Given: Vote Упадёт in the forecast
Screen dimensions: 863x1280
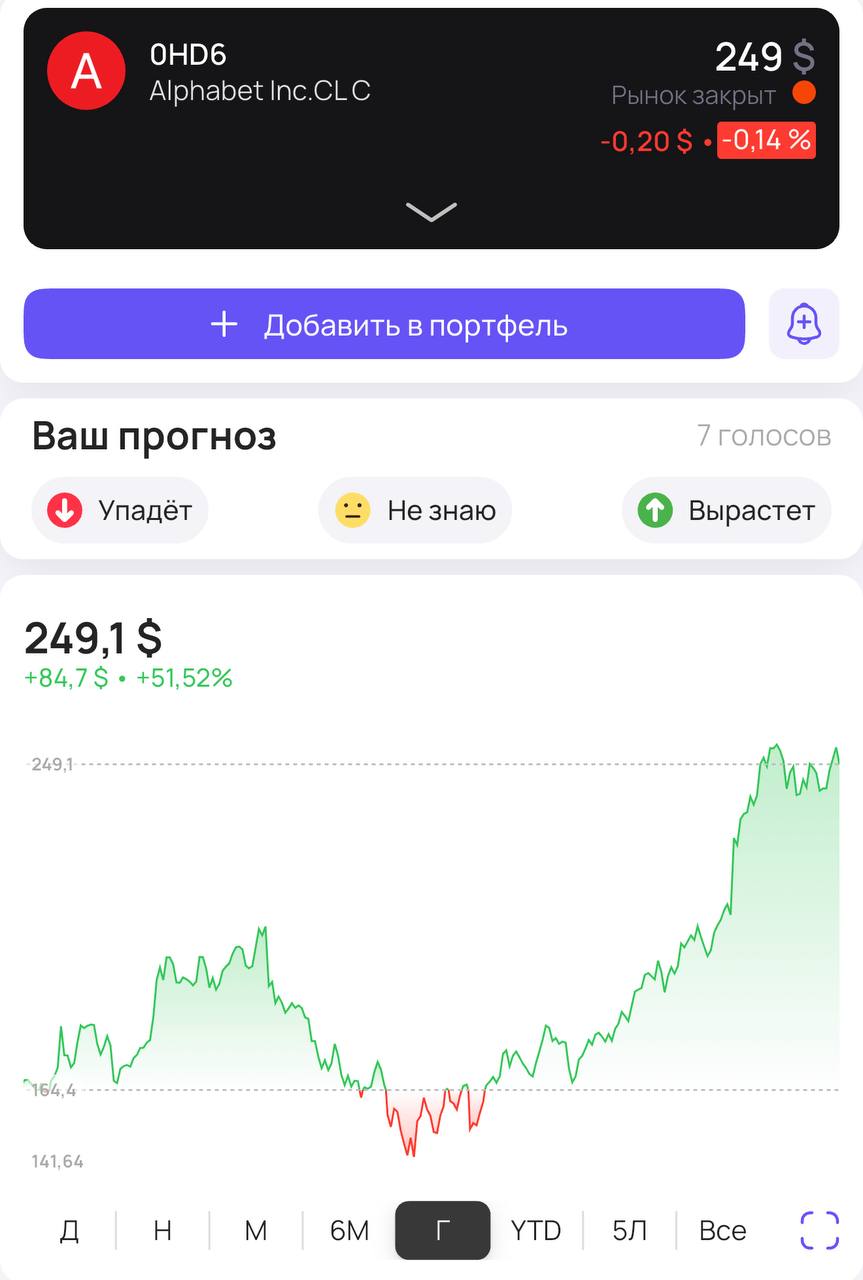Looking at the screenshot, I should click(x=120, y=511).
